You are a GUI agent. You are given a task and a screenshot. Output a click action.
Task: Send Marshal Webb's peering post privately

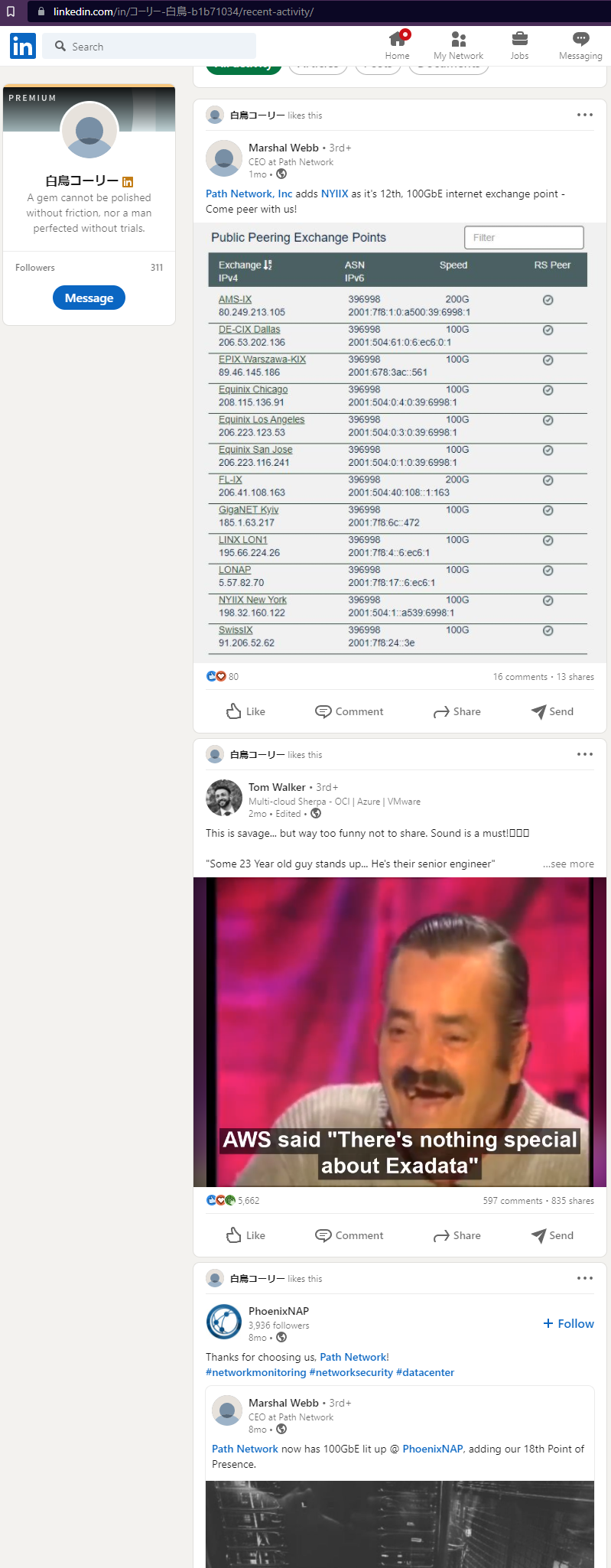click(552, 711)
